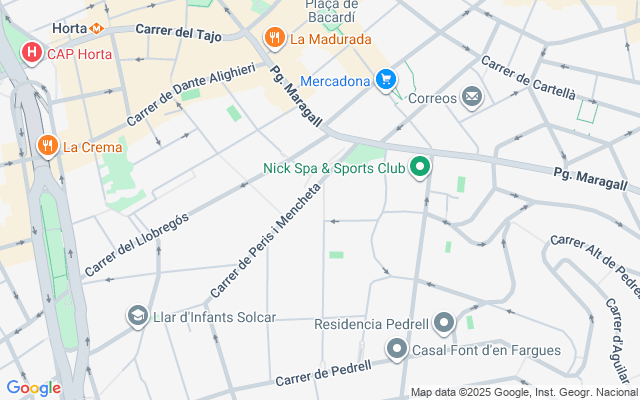Image resolution: width=640 pixels, height=400 pixels.
Task: Select Casal Font d'en Fargues marker
Action: click(x=397, y=350)
